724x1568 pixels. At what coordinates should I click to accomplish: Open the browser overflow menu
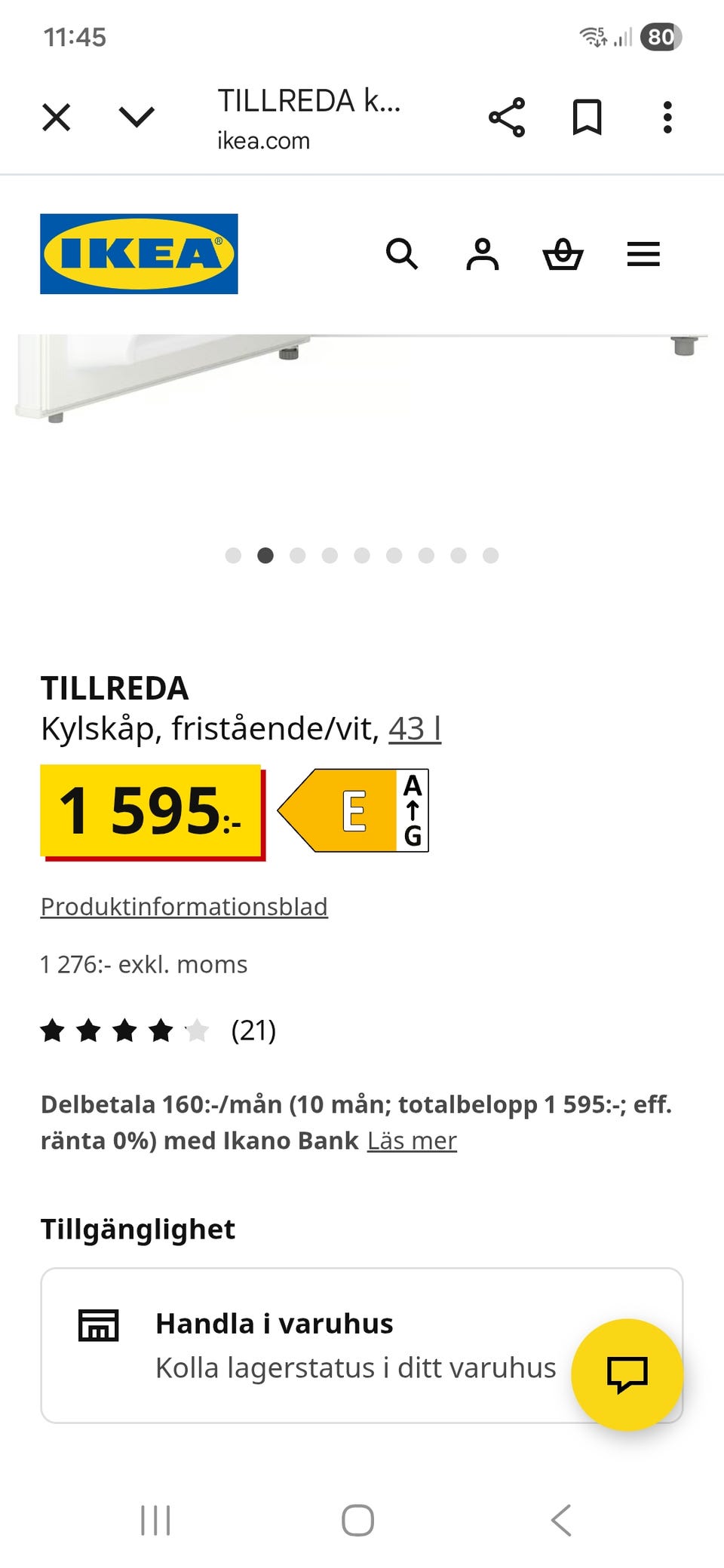667,117
